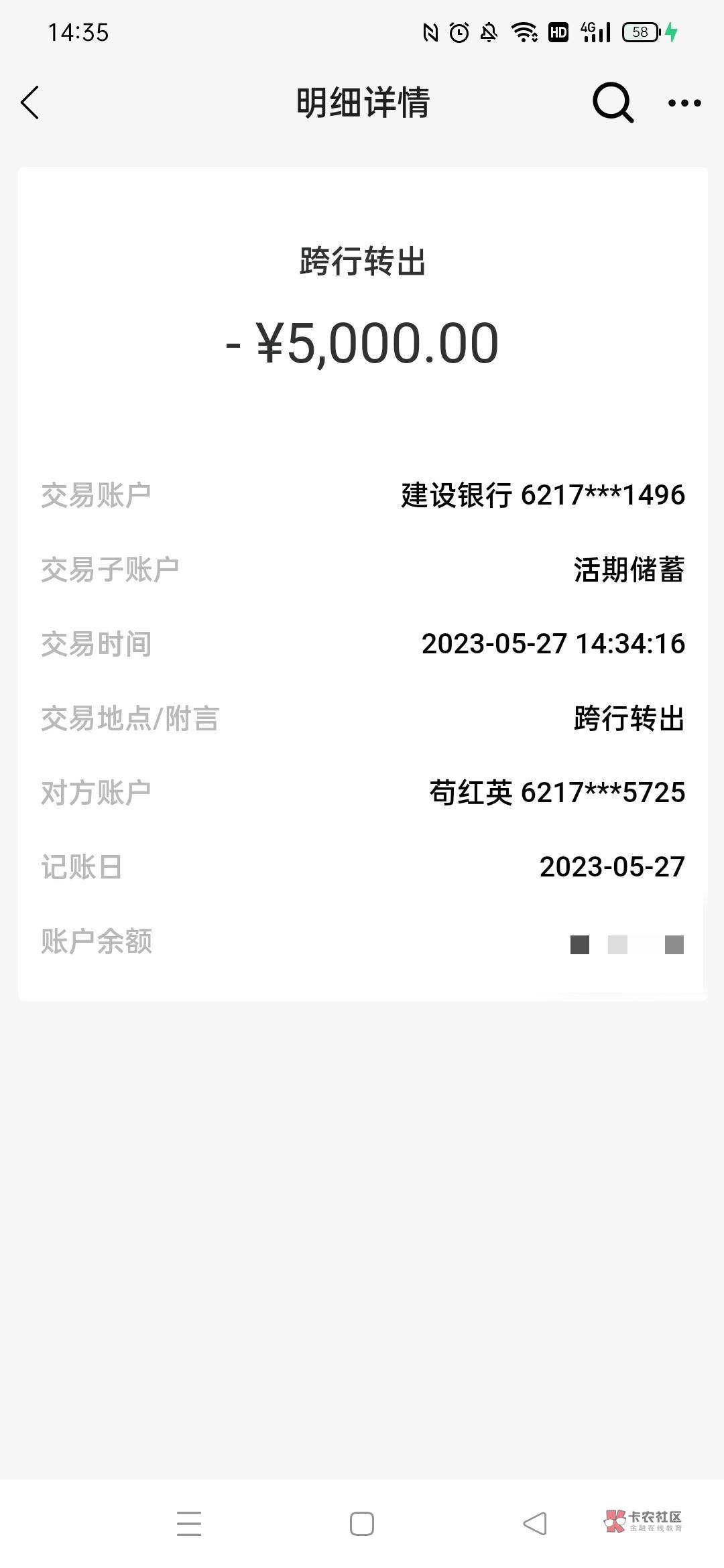Tap the system back triangle
The height and width of the screenshot is (1568, 724).
point(535,1523)
